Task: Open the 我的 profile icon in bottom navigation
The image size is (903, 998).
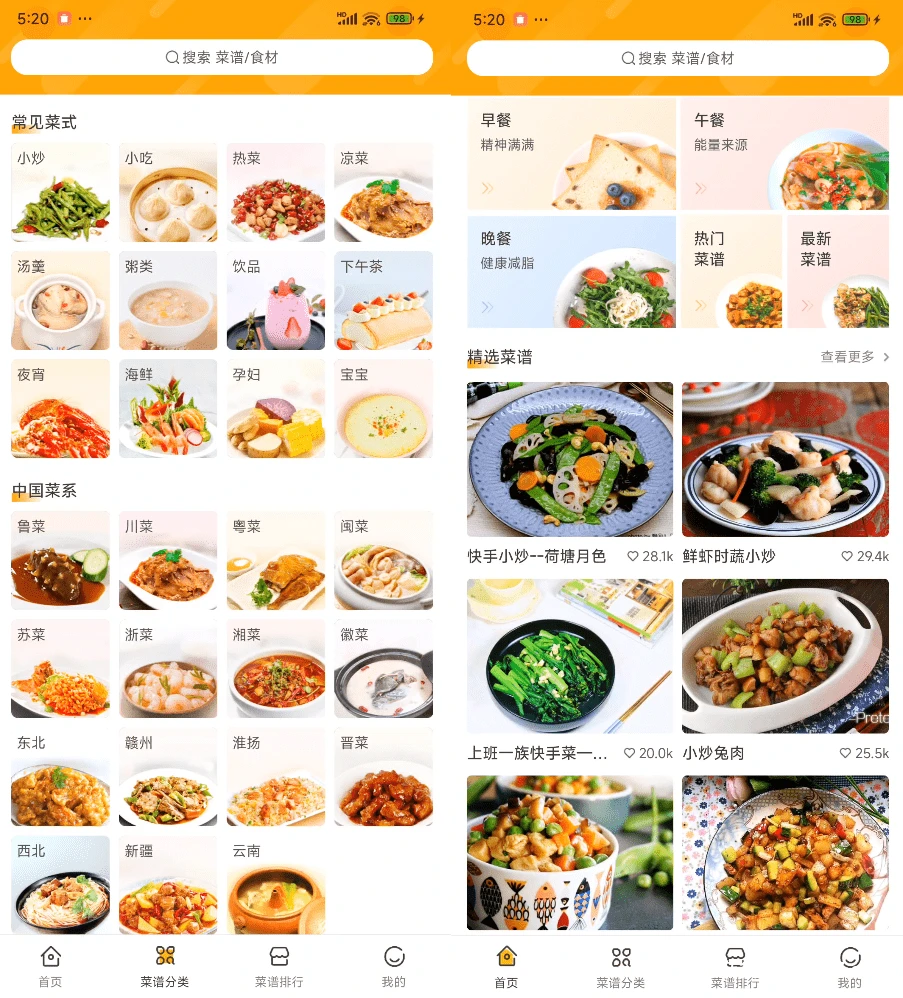Action: tap(849, 957)
